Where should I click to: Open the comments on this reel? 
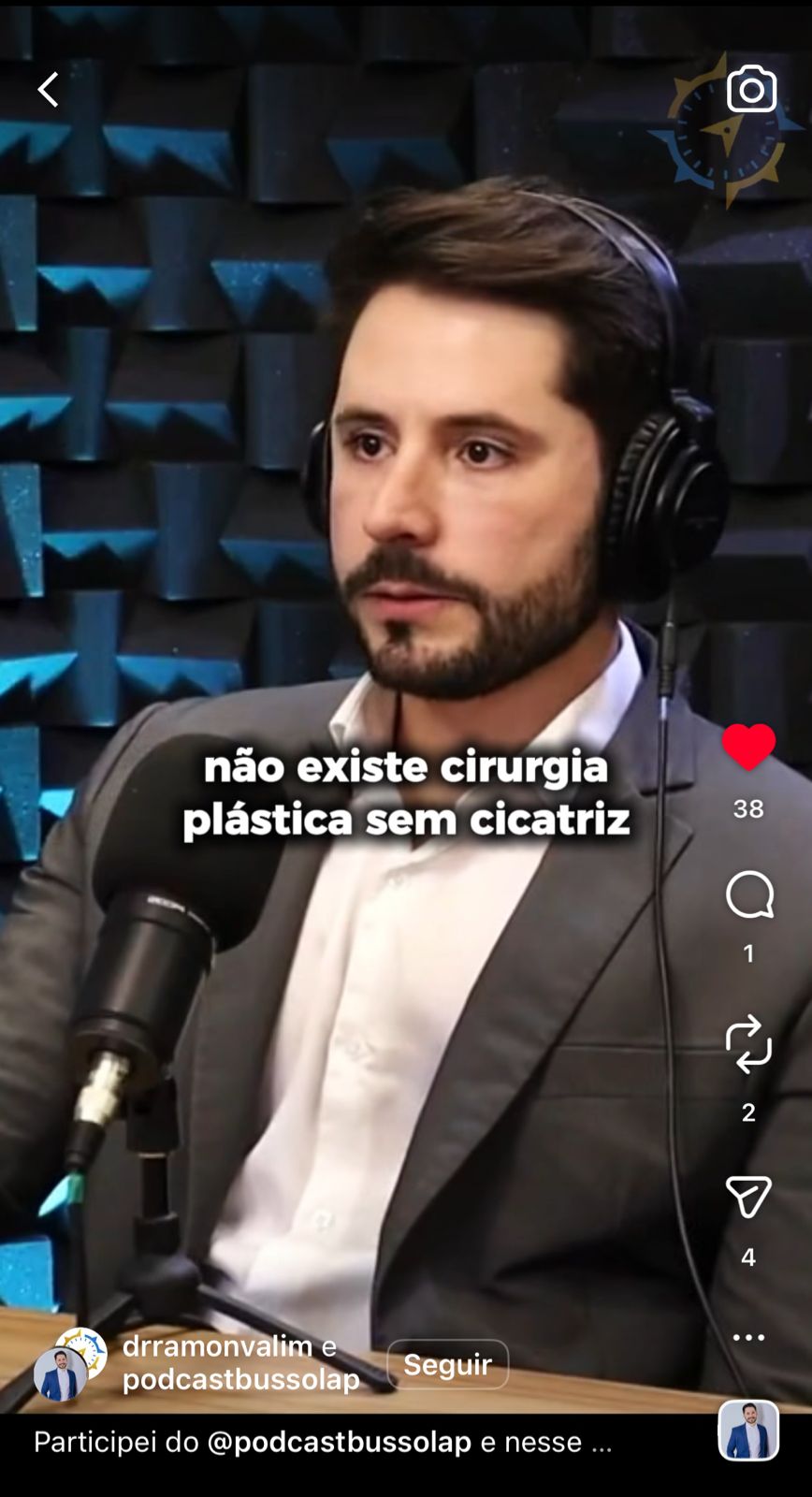pos(749,895)
